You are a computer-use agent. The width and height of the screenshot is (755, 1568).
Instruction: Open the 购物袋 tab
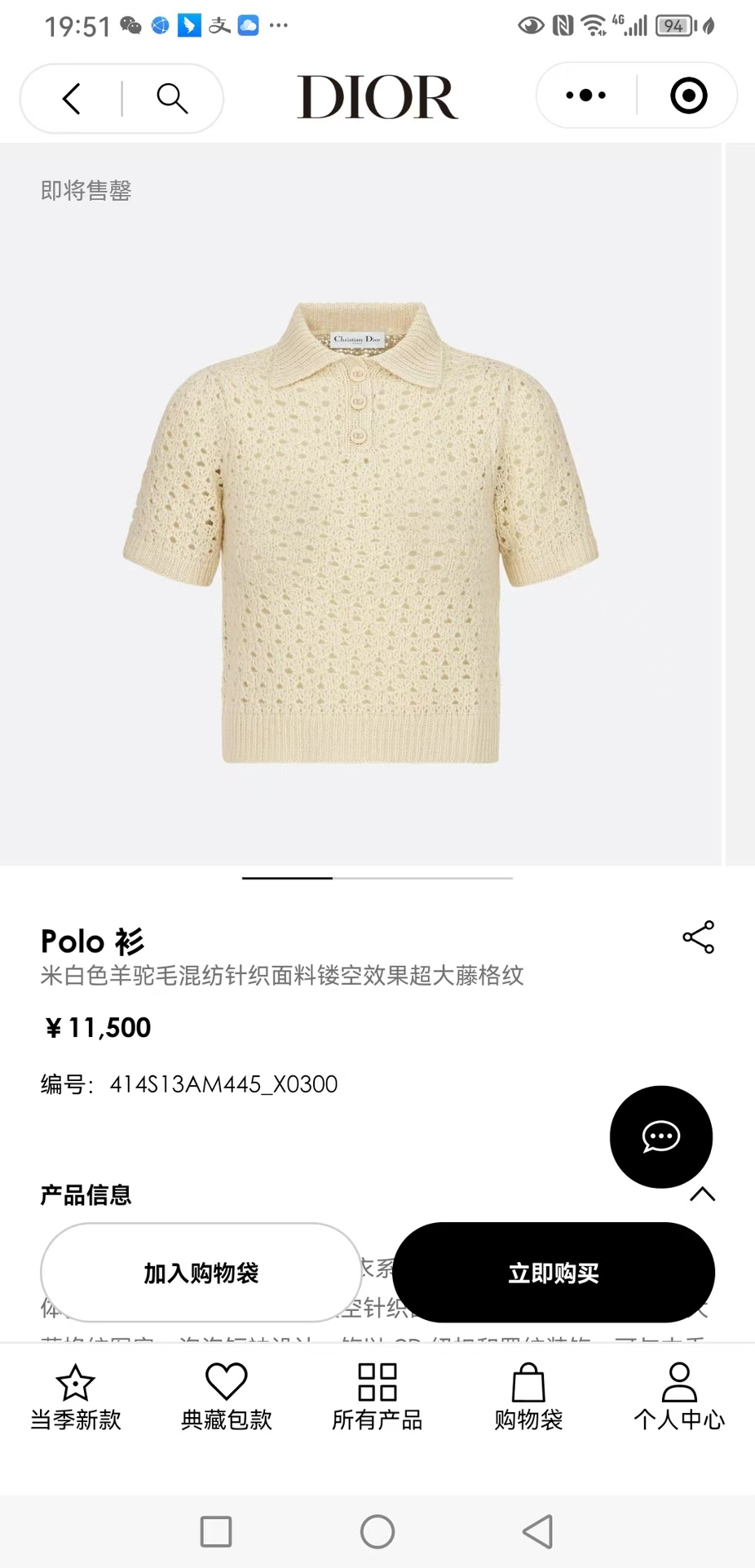point(528,1397)
